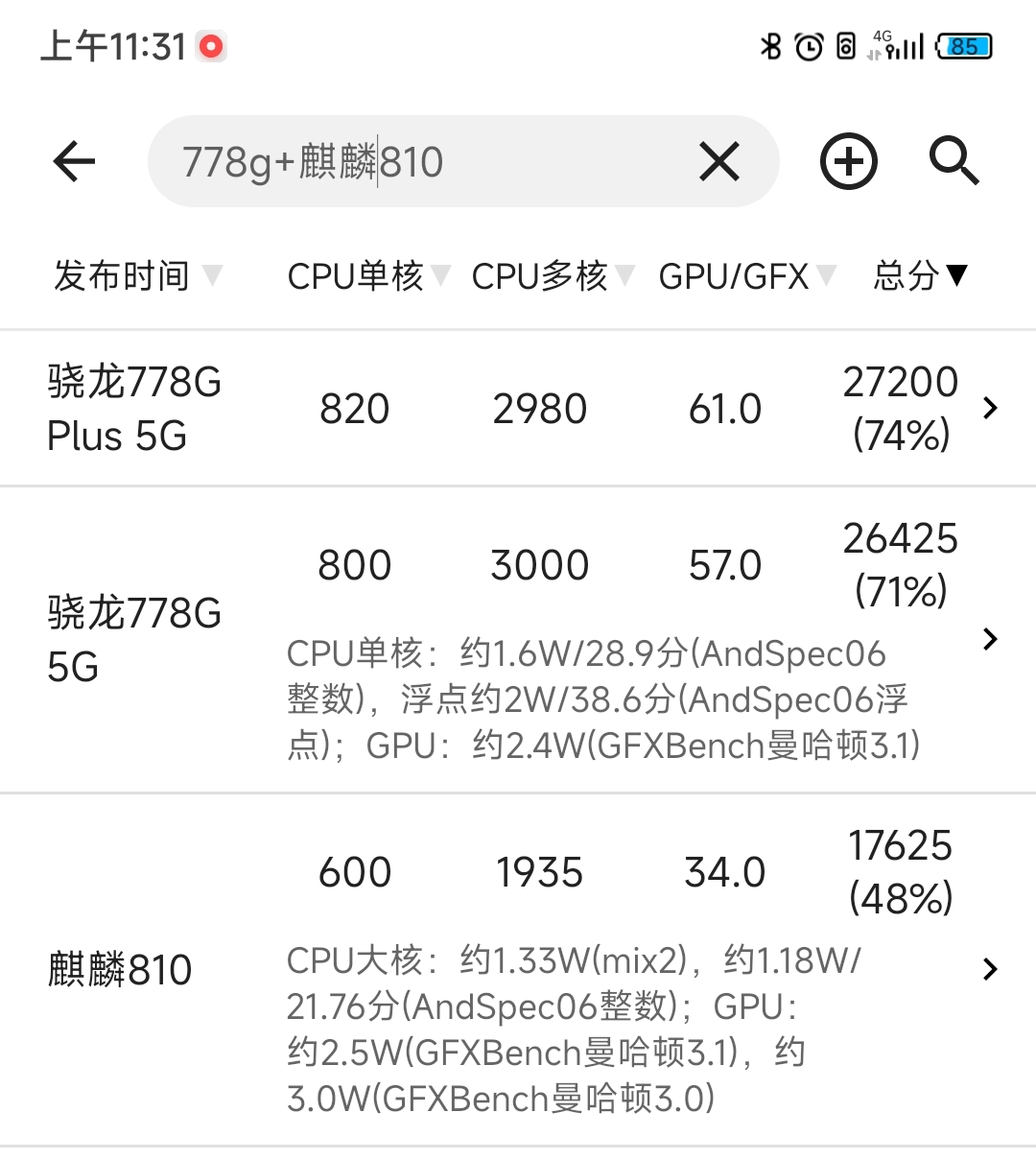Toggle sorting on CPU单核 column
Viewport: 1036px width, 1160px height.
[355, 276]
